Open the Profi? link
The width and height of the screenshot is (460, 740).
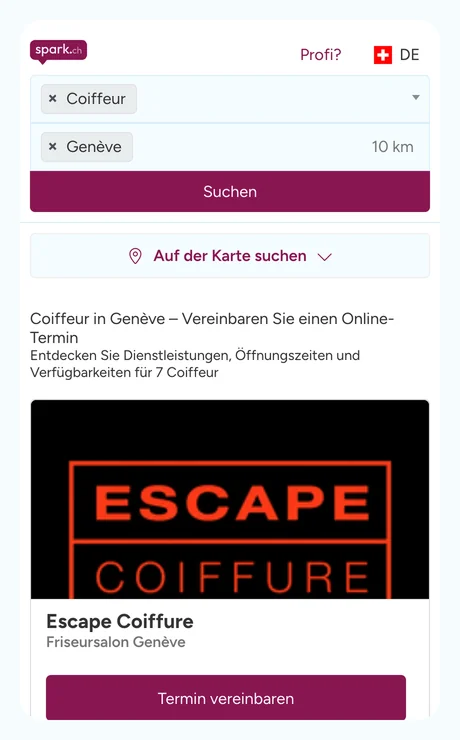pos(320,55)
